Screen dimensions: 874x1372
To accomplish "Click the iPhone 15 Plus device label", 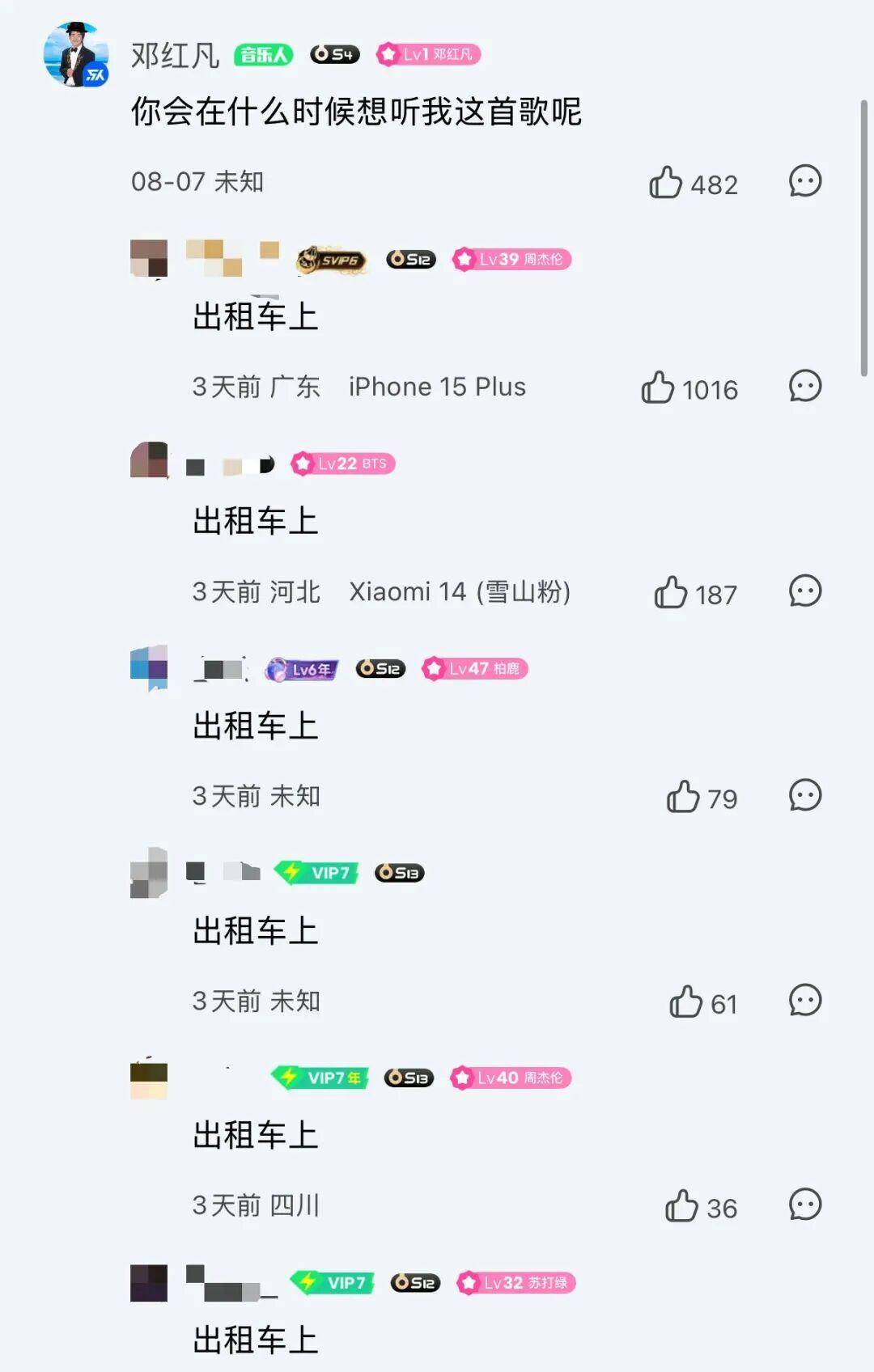I will pyautogui.click(x=435, y=386).
